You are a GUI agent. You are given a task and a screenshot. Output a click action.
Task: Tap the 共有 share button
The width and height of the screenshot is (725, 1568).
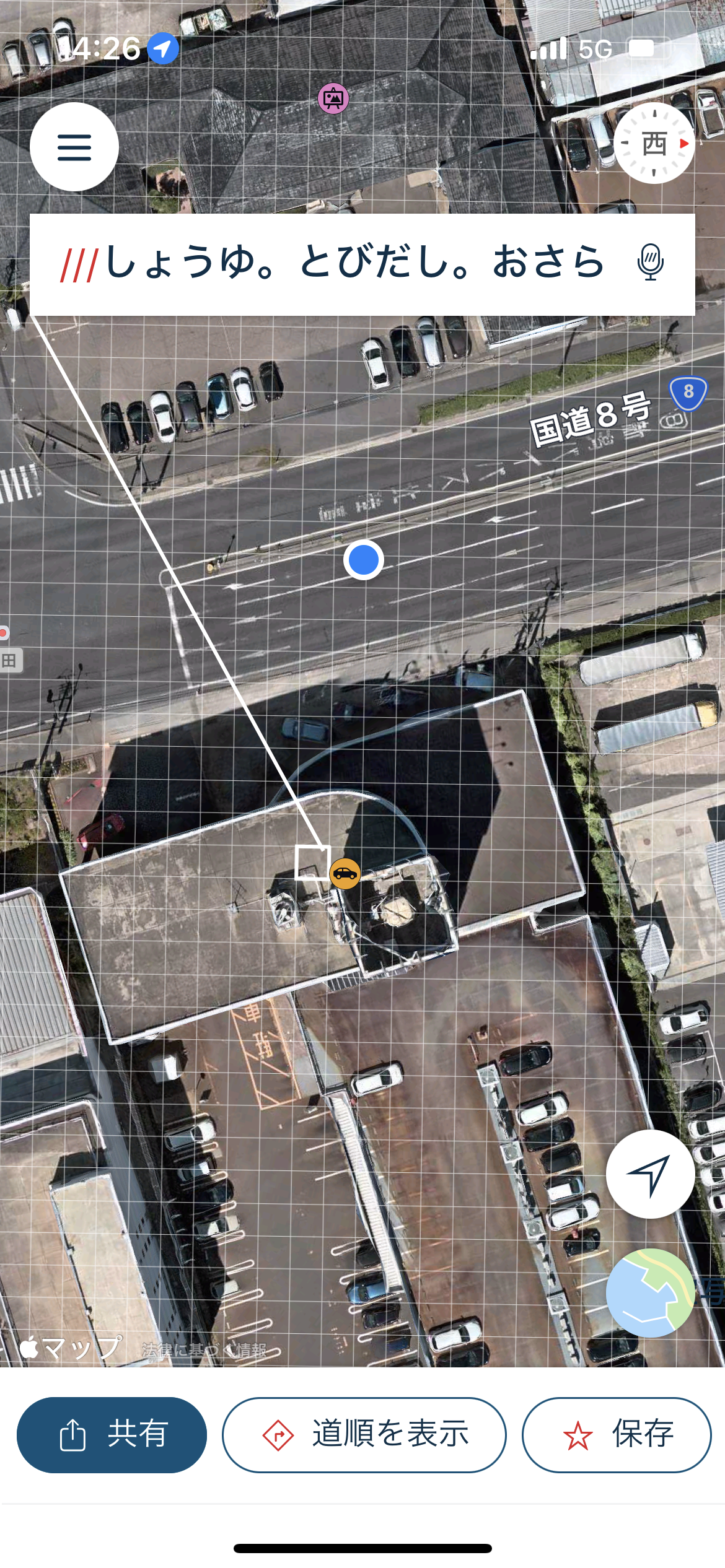[x=112, y=1434]
